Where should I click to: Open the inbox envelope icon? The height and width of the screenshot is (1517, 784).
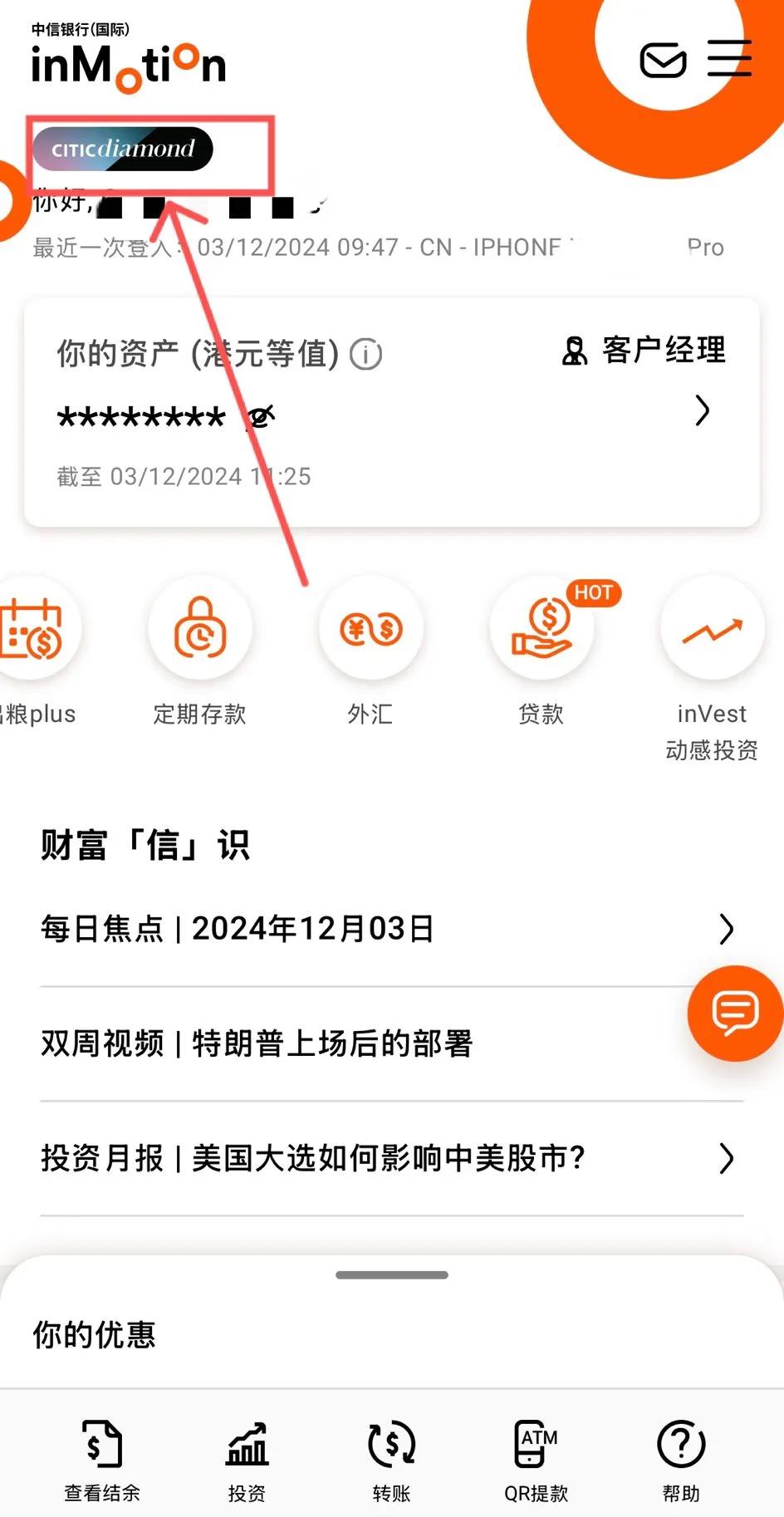[x=662, y=61]
